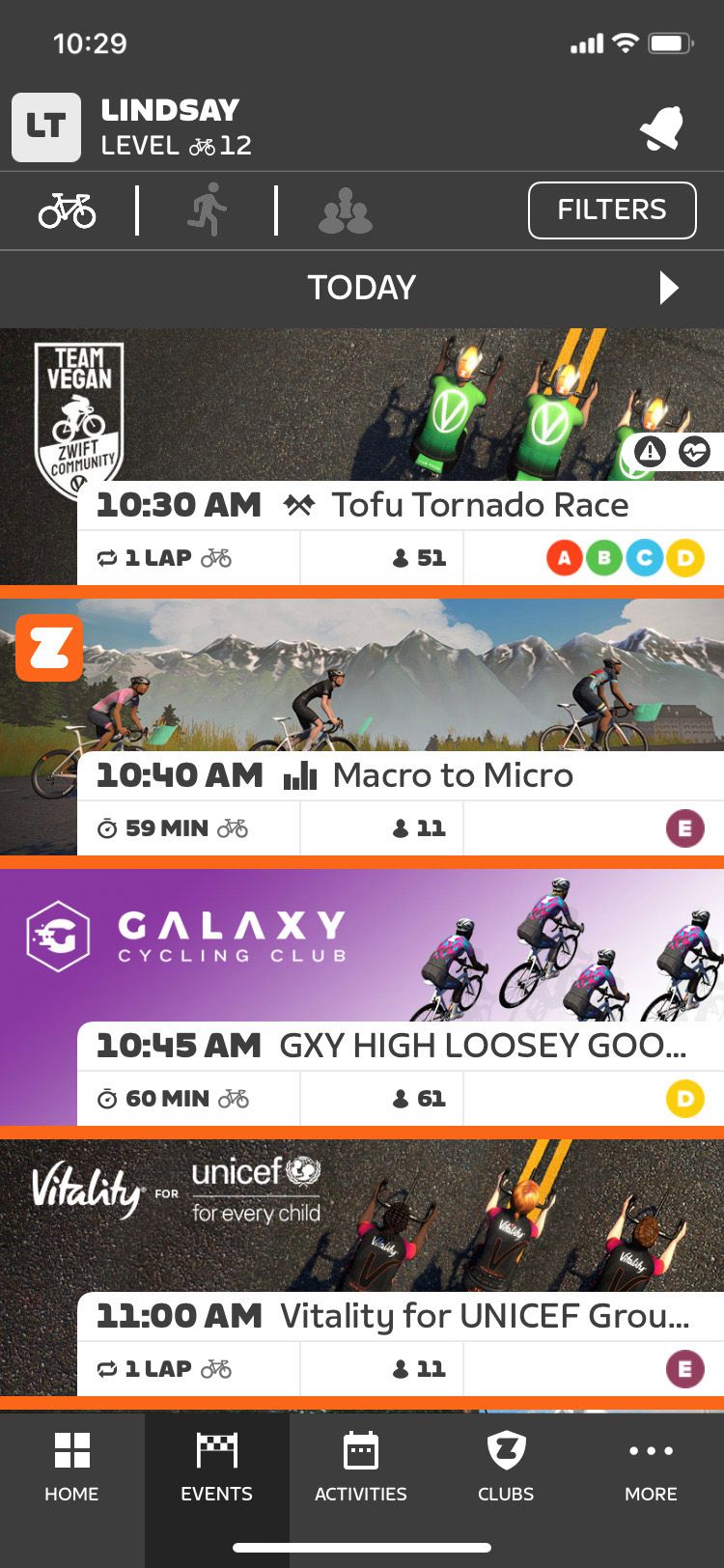This screenshot has height=1568, width=724.
Task: Tap the TODAY date selector
Action: 361,288
